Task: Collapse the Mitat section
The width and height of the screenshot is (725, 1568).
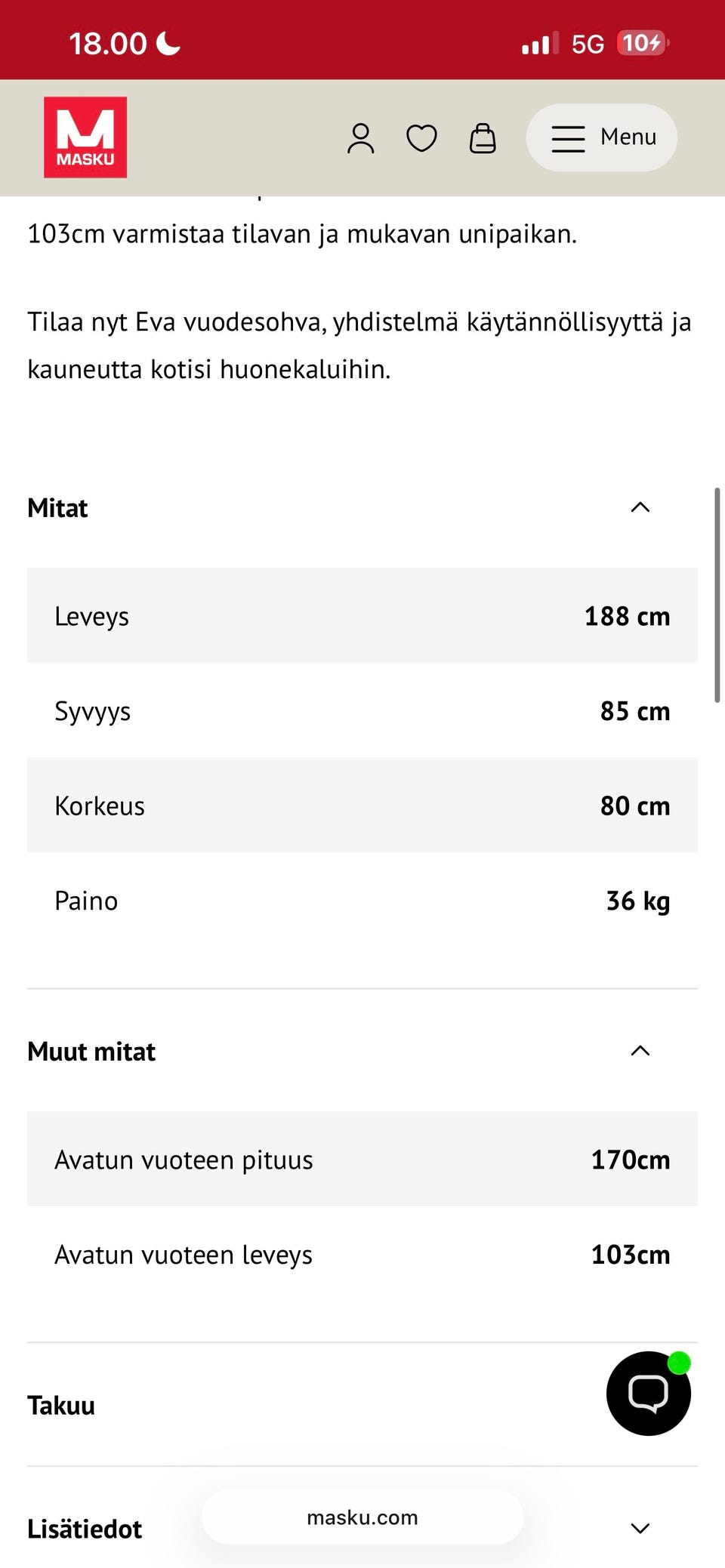Action: click(x=640, y=507)
